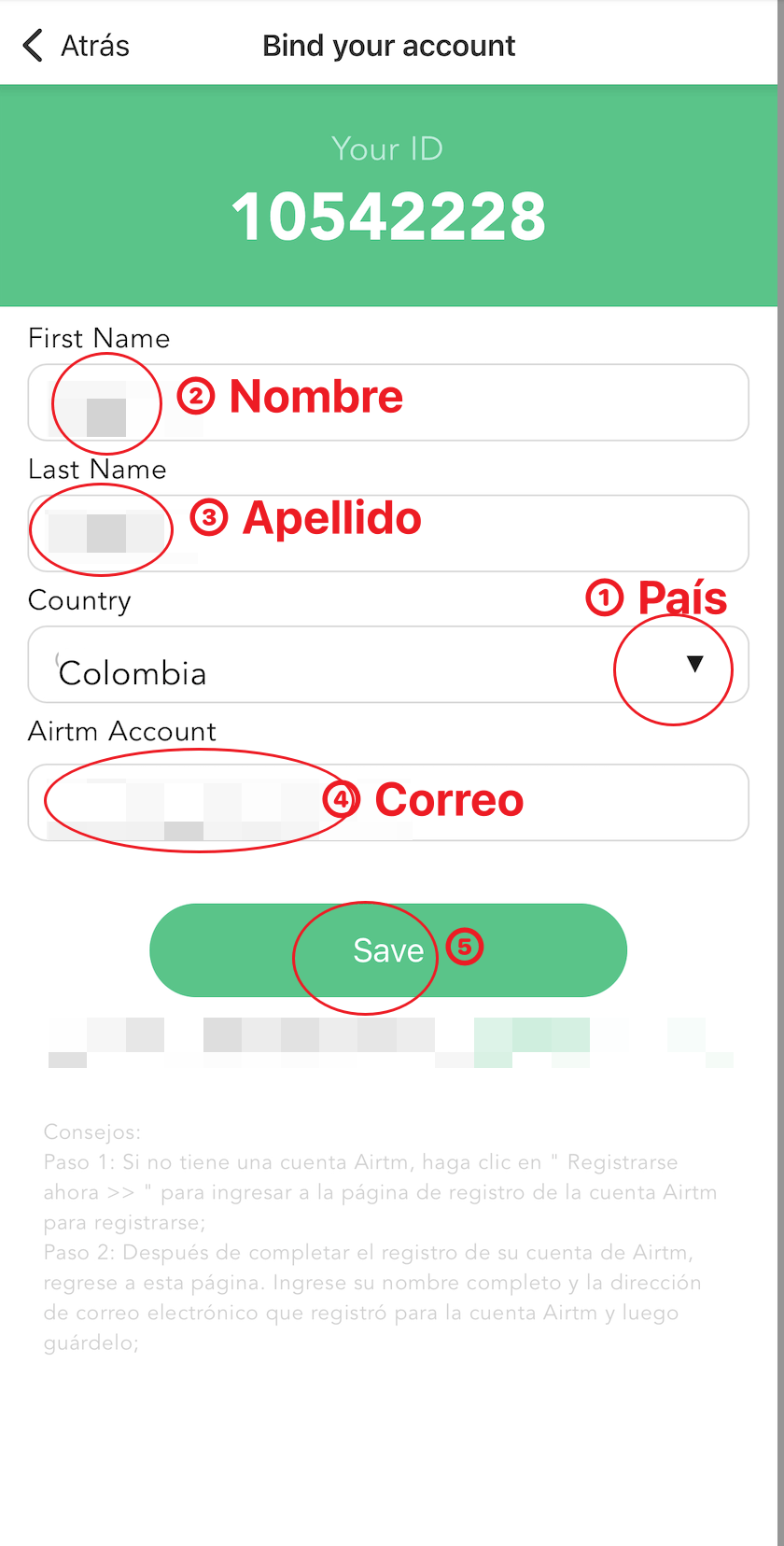Tap the ID number 10542228
The image size is (784, 1546).
(x=387, y=215)
